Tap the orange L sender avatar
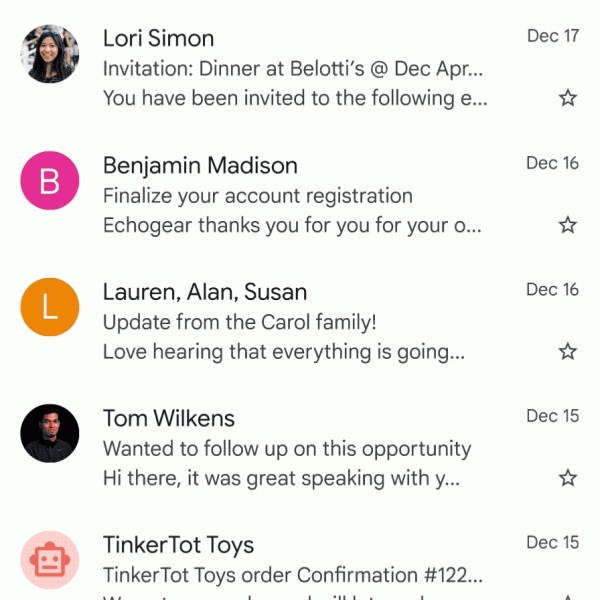Viewport: 600px width, 600px height. tap(49, 307)
